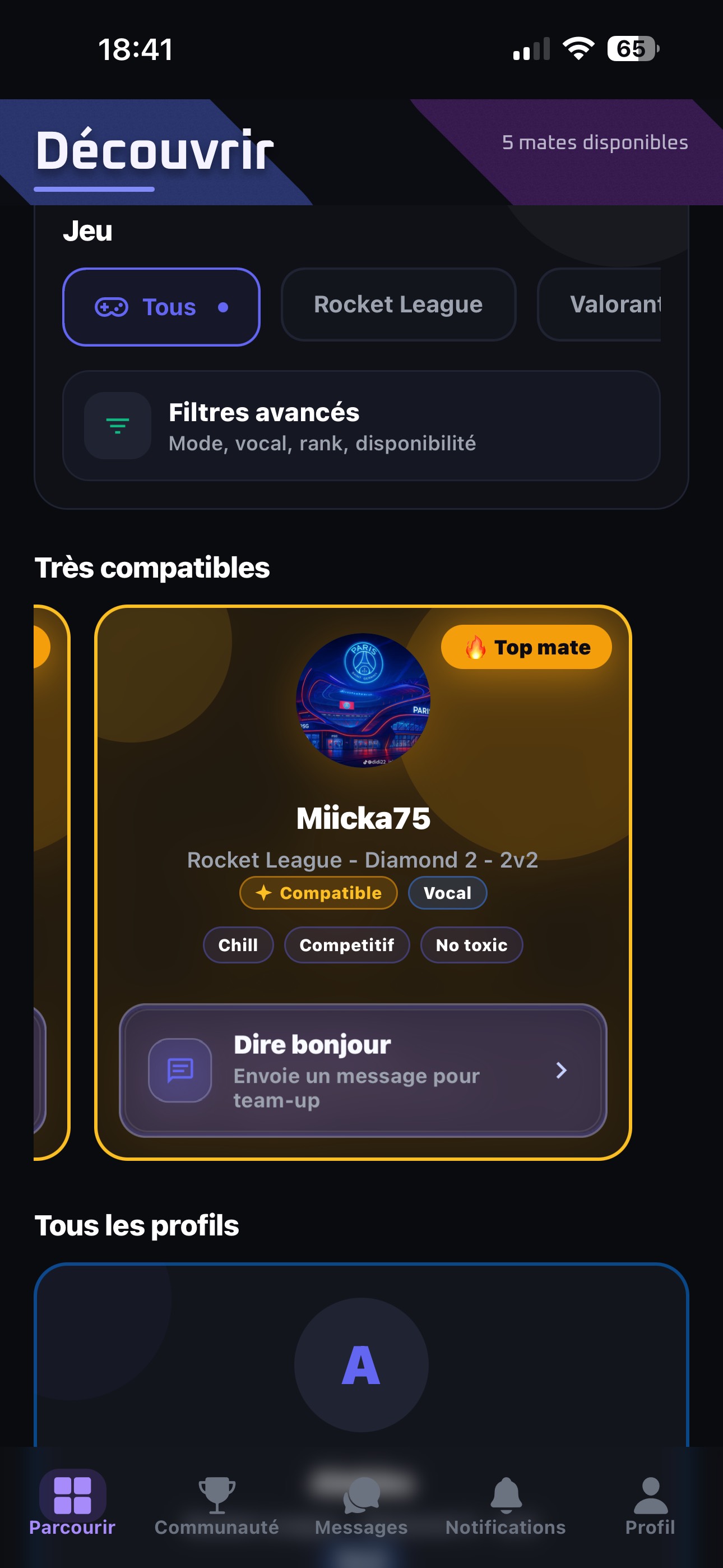723x1568 pixels.
Task: Click the Top mate badge
Action: (x=526, y=647)
